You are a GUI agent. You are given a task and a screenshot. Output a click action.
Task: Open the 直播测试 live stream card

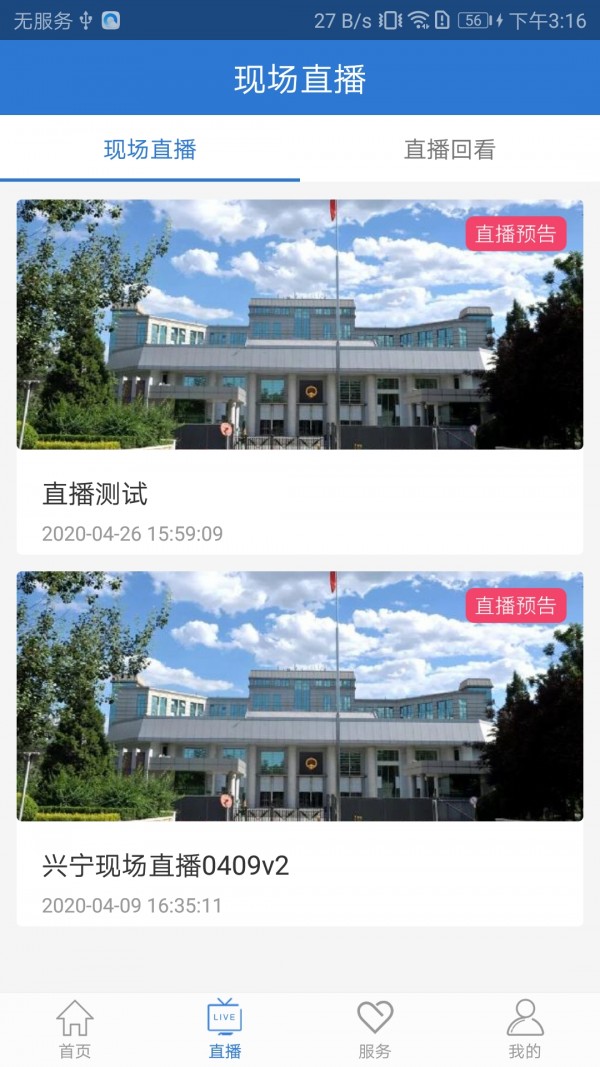click(300, 376)
